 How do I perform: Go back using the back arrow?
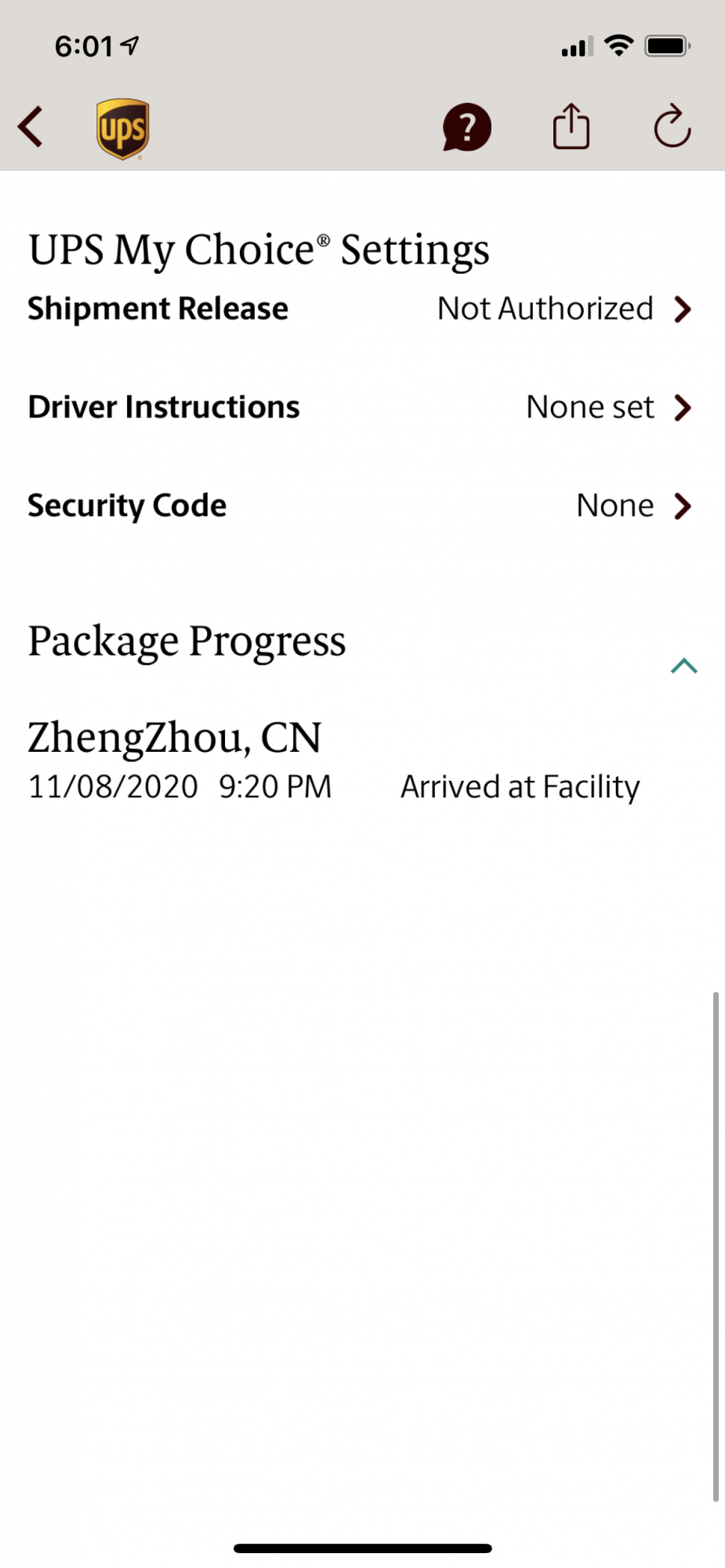click(31, 127)
